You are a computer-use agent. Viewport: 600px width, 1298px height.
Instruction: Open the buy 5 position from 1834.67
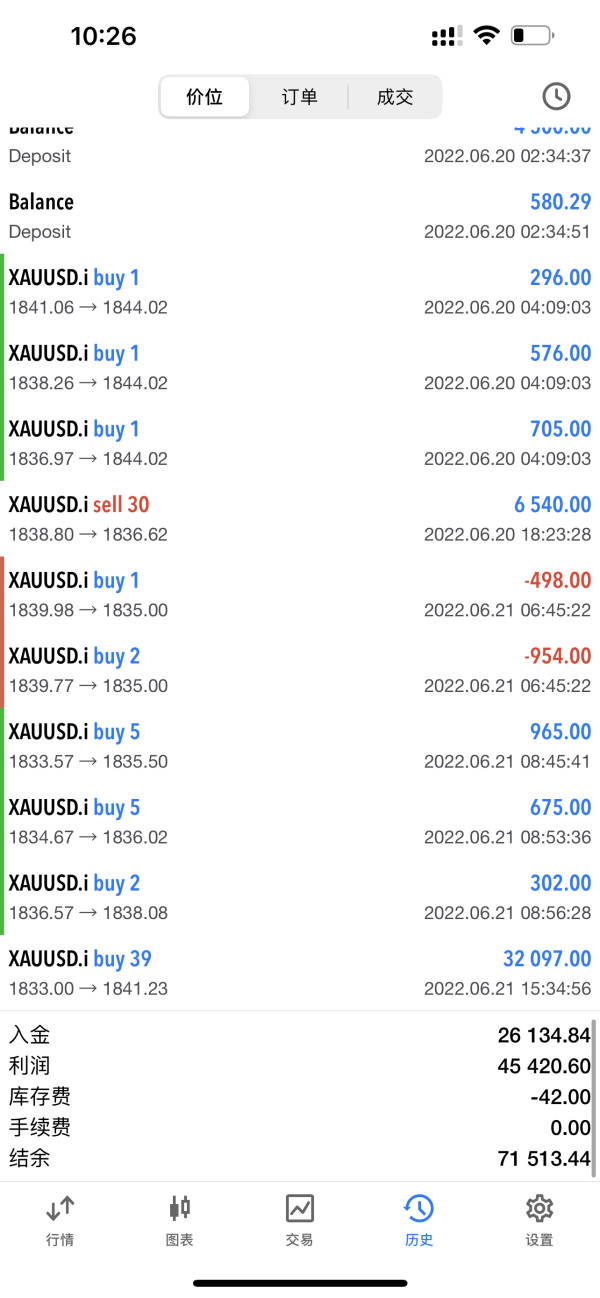click(300, 821)
